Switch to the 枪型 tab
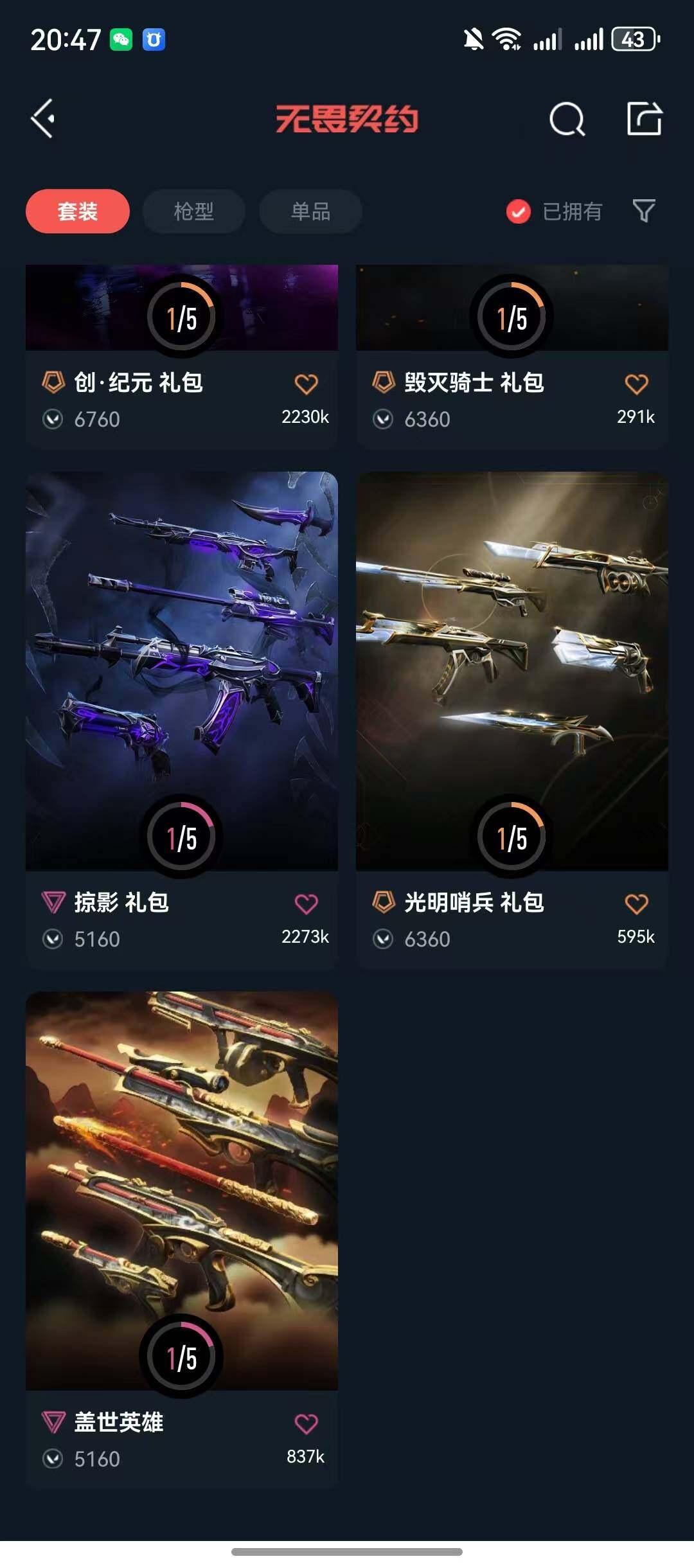 pos(193,211)
